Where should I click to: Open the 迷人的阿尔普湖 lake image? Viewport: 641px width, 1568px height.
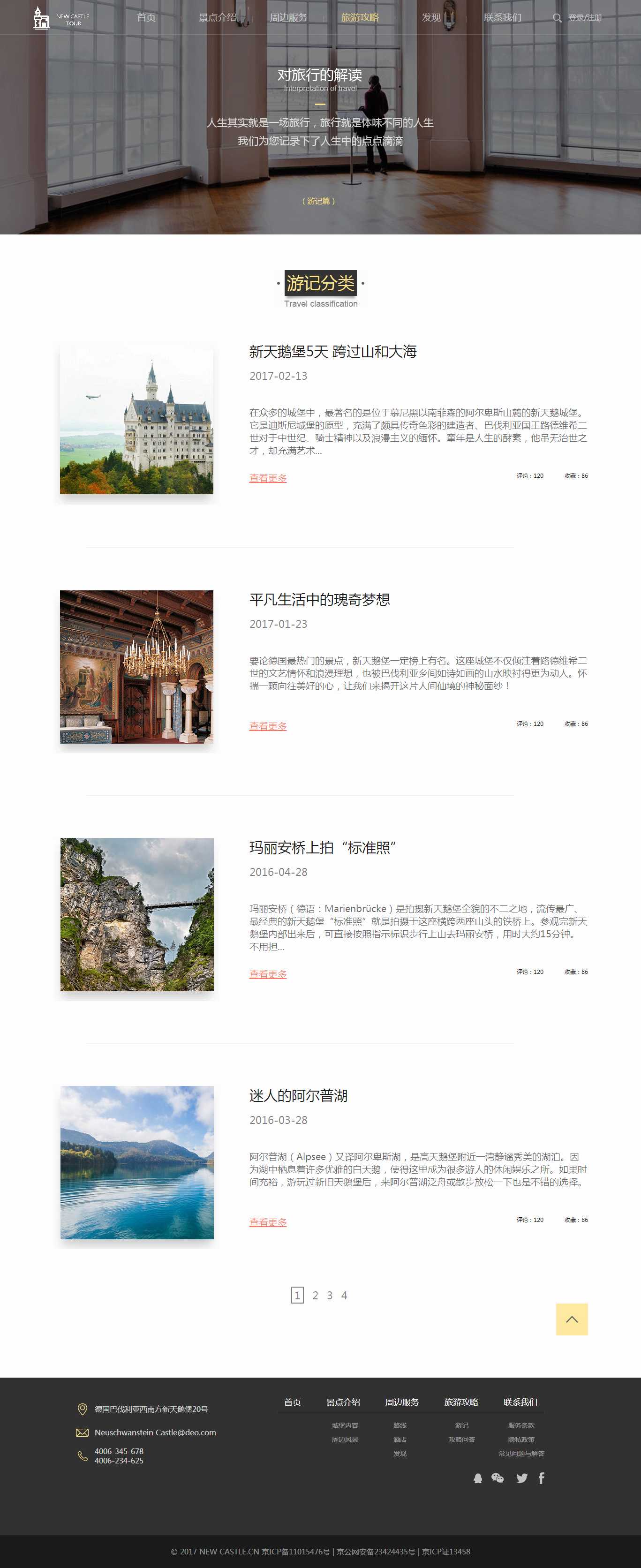click(137, 1162)
